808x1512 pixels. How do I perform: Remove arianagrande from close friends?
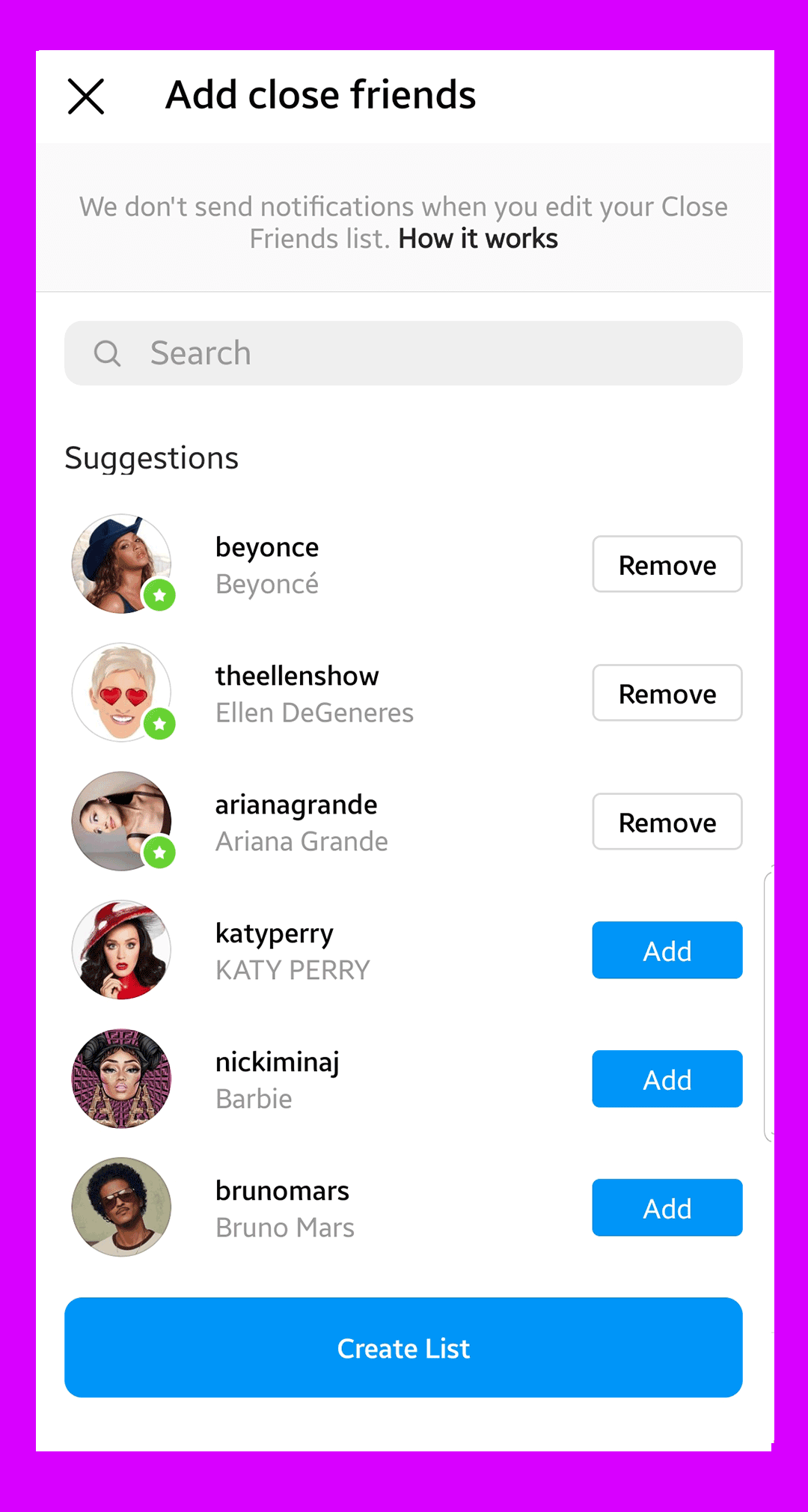[667, 822]
